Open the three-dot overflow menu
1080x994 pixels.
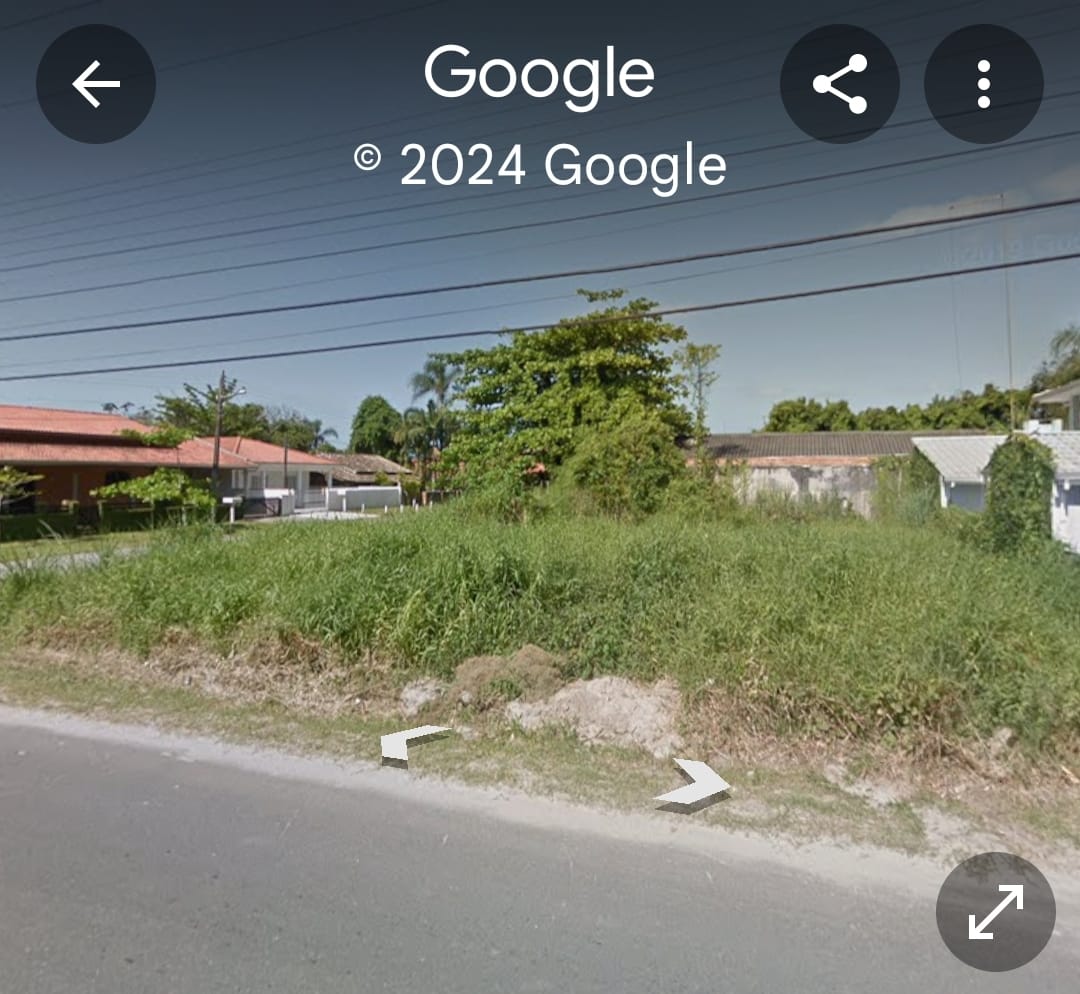pyautogui.click(x=984, y=84)
